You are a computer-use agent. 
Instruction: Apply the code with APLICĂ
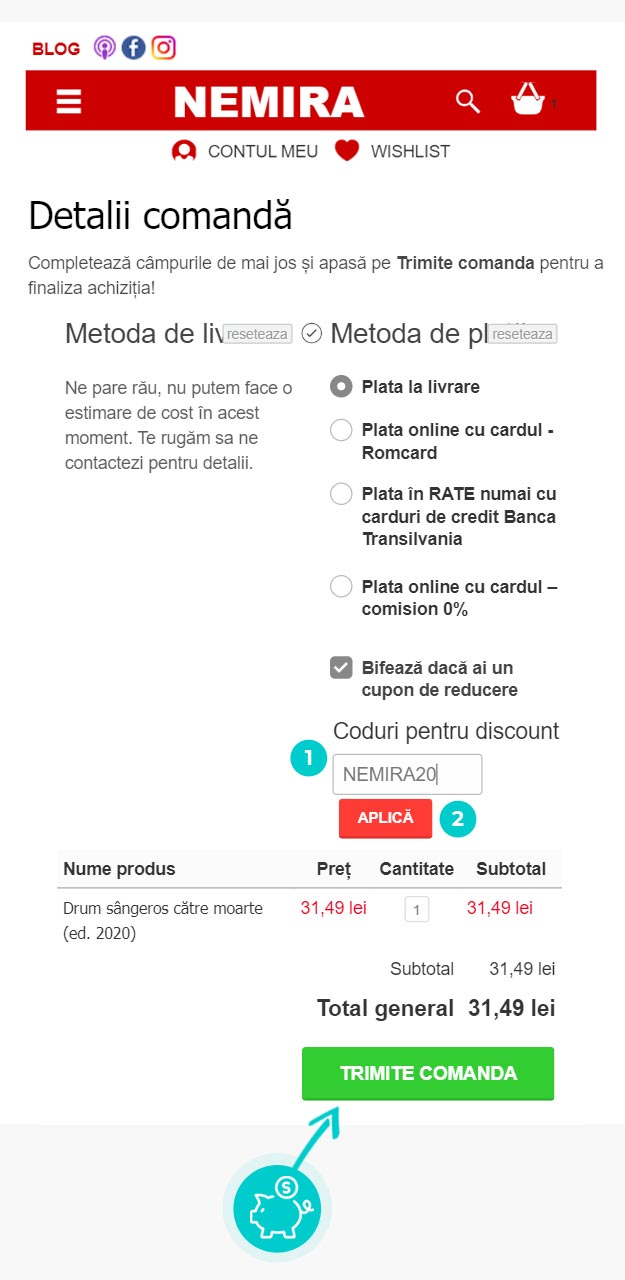(385, 818)
